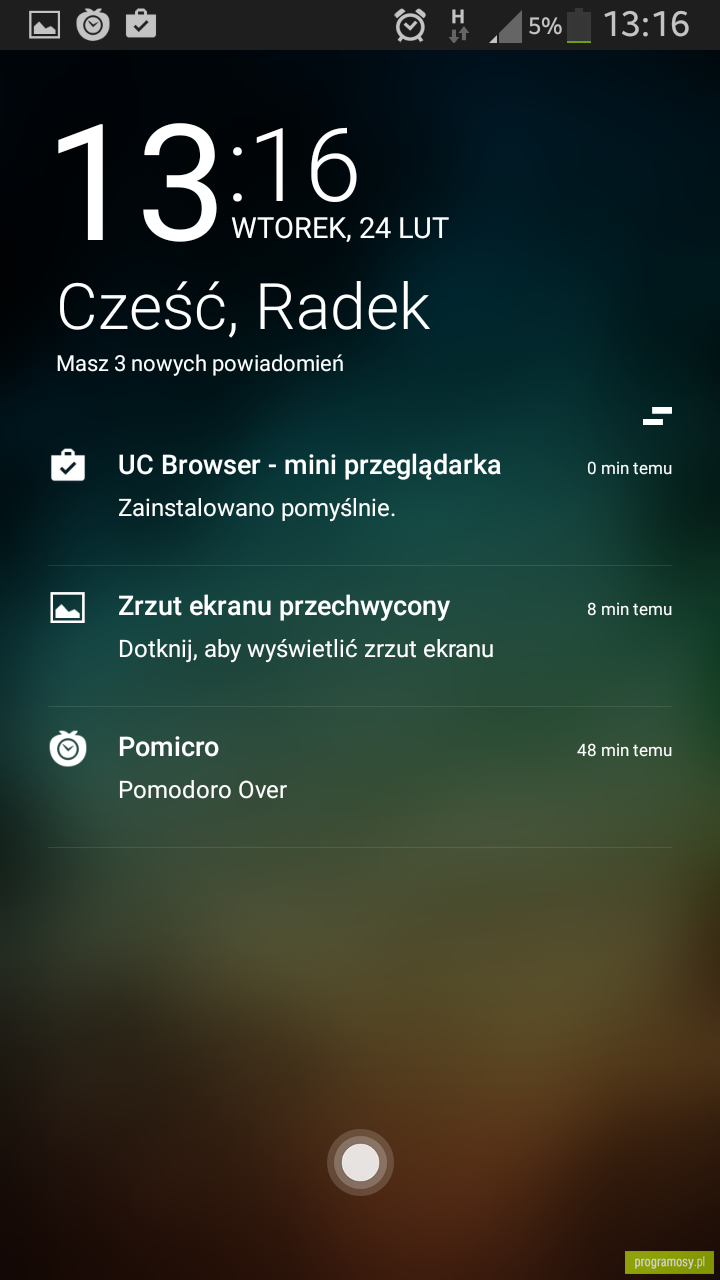Tap the round unlock button
Screen dimensions: 720x1280
[x=360, y=1162]
